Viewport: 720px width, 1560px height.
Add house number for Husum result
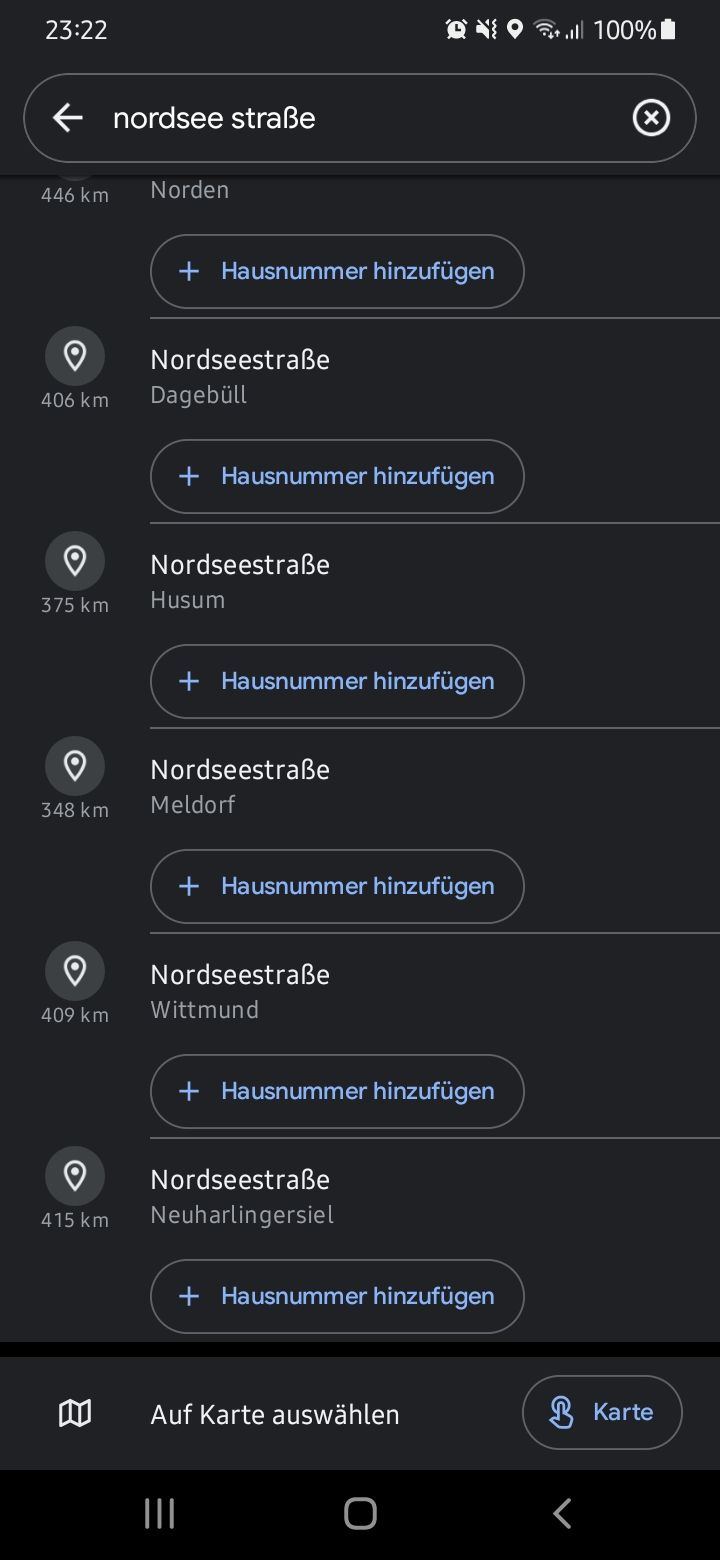(337, 681)
